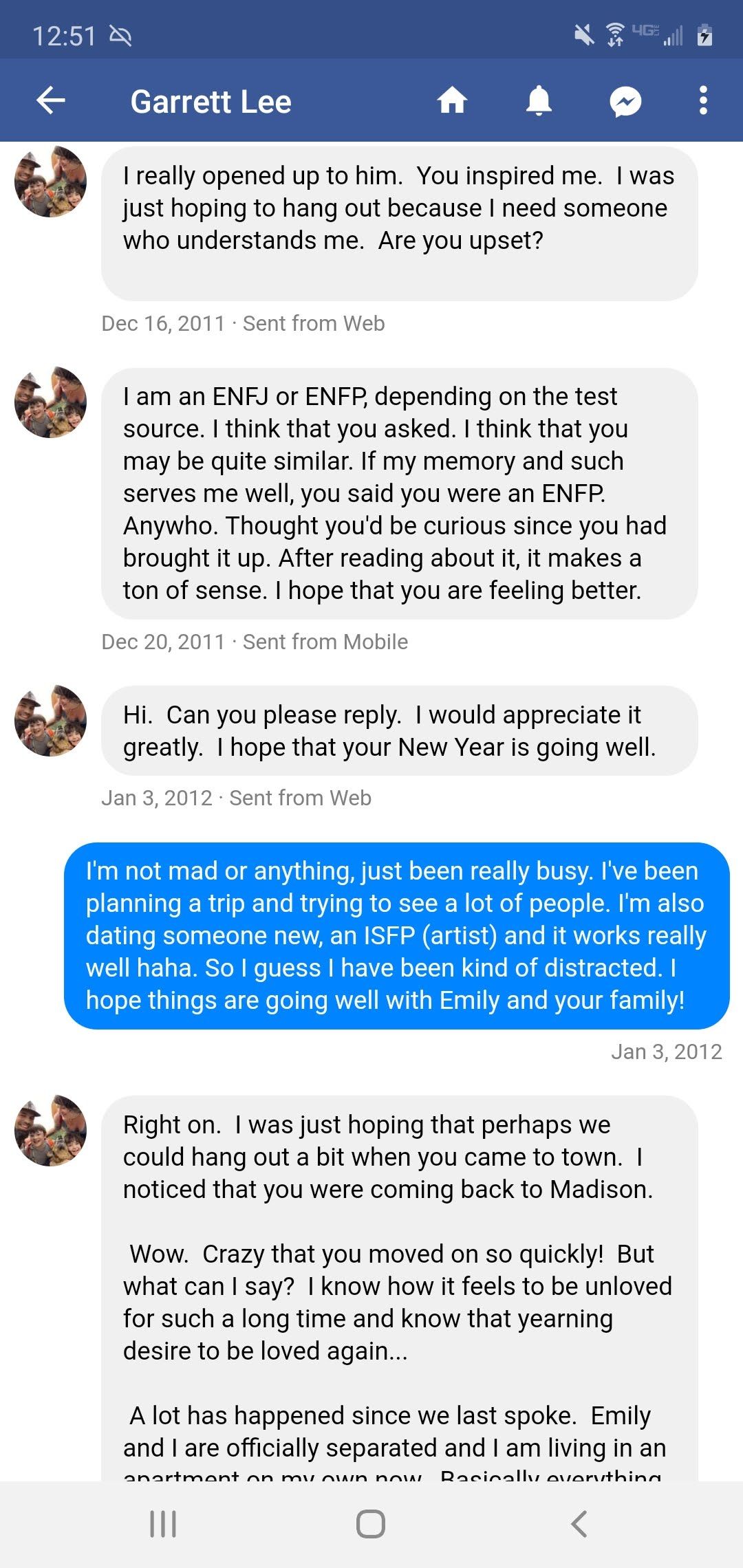Open the Messenger icon
Screen dimensions: 743x1568
(625, 101)
